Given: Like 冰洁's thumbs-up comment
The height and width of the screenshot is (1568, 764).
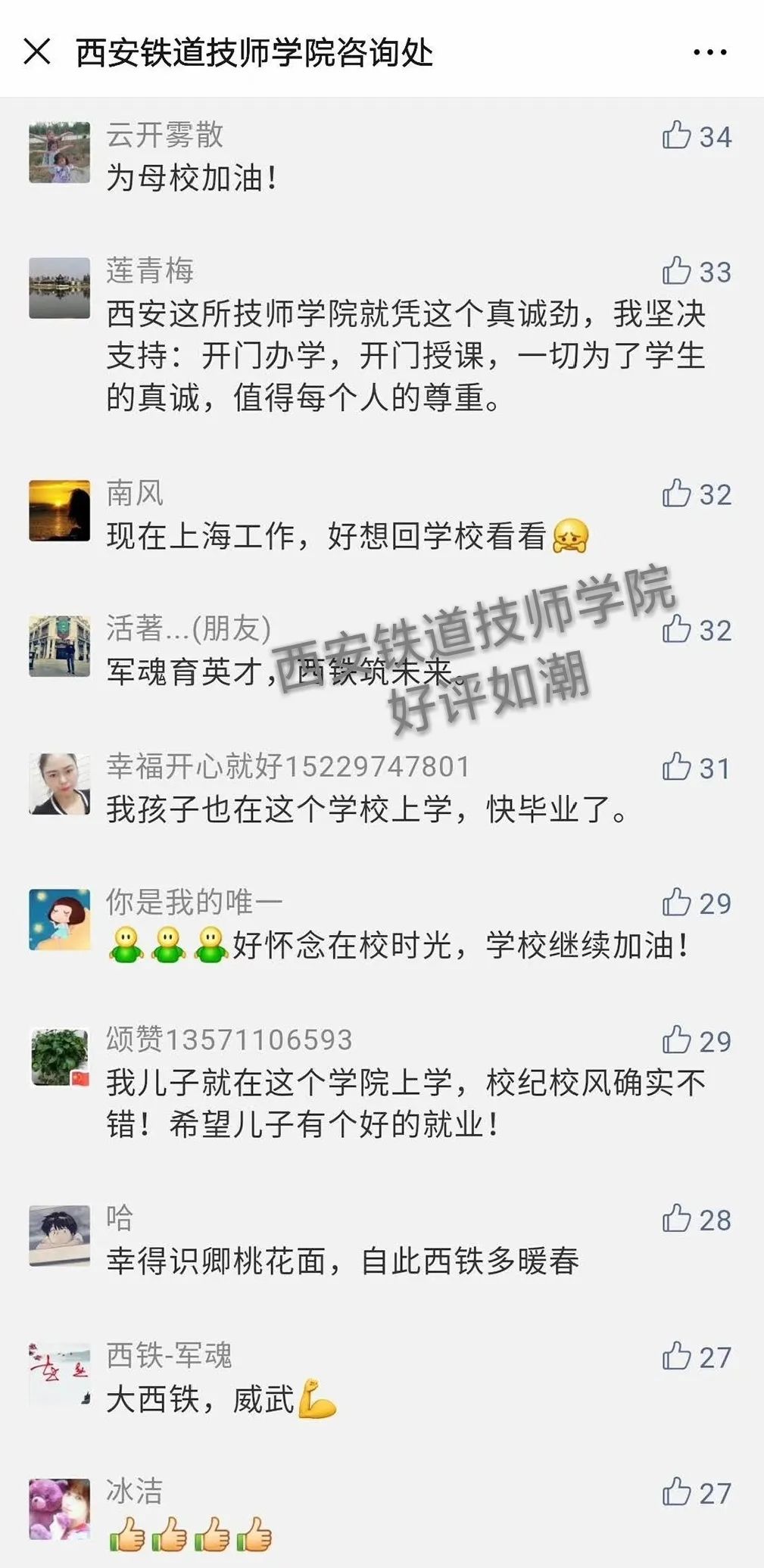Looking at the screenshot, I should tap(676, 1492).
